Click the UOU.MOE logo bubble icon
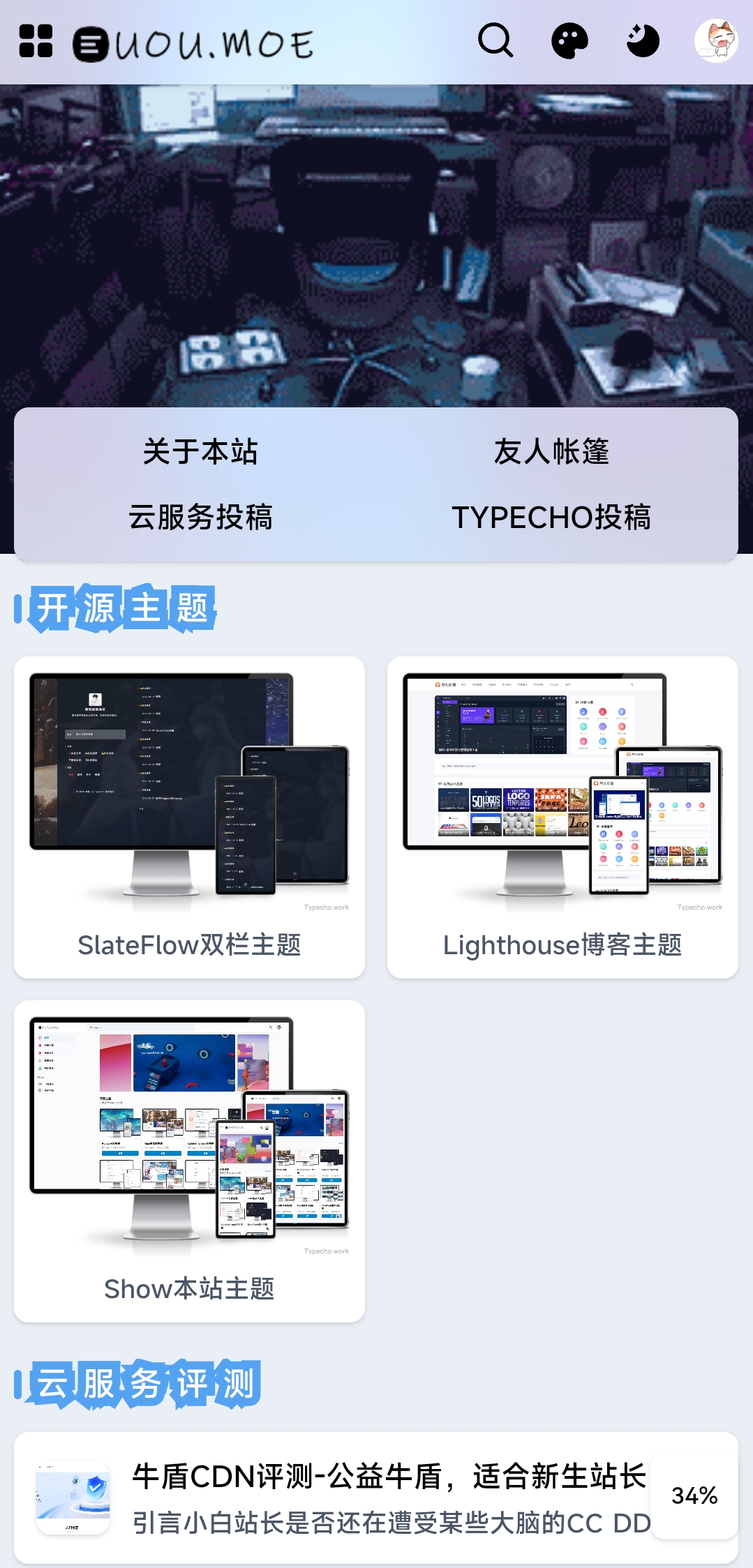This screenshot has width=753, height=1568. coord(91,43)
